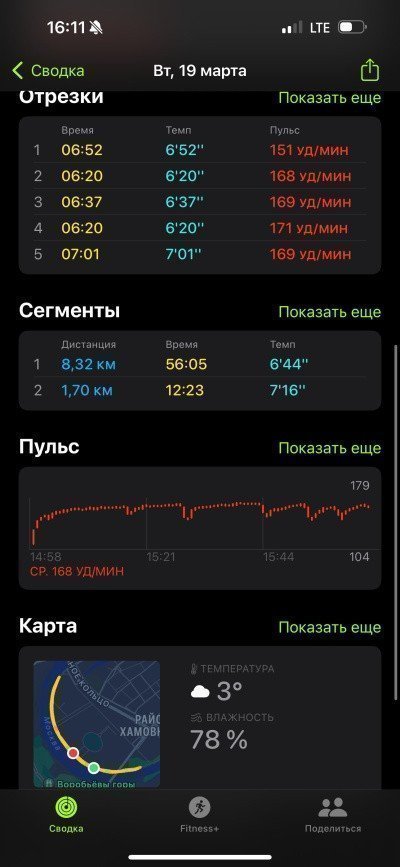Switch to the Fitness+ tab

(x=200, y=814)
